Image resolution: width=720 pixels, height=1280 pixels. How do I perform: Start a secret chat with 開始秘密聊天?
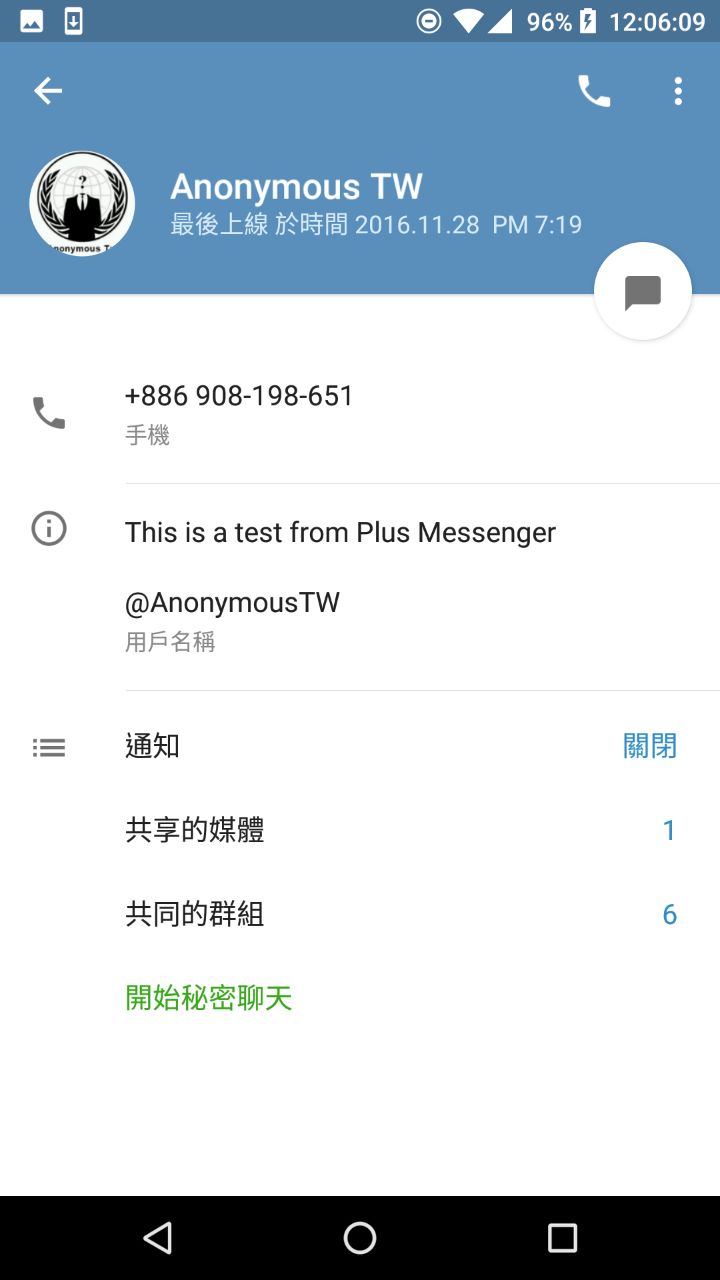click(x=209, y=998)
